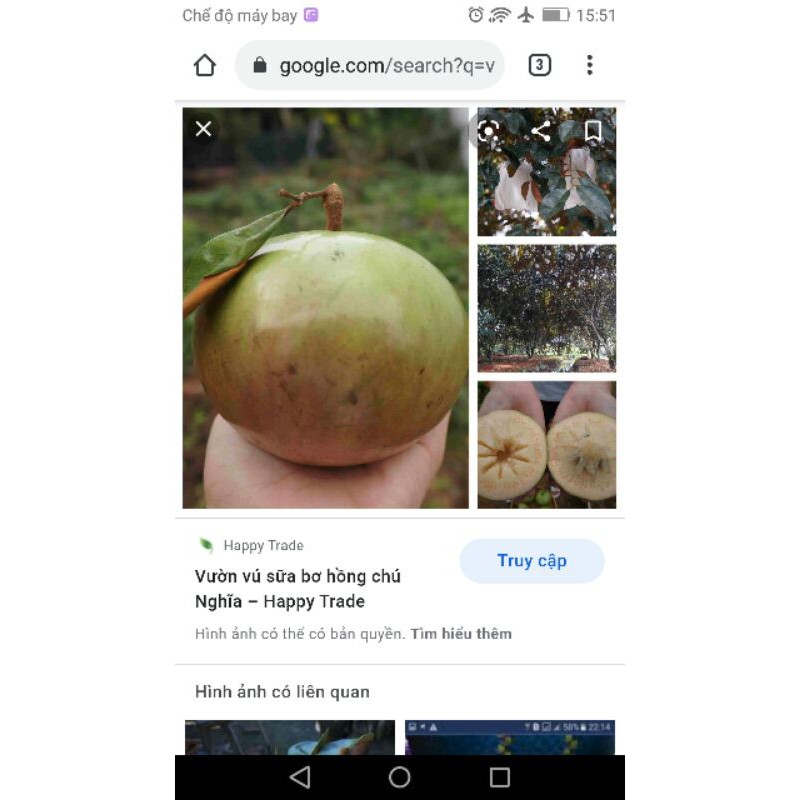Go back with system back button
Screen dimensions: 800x800
300,777
